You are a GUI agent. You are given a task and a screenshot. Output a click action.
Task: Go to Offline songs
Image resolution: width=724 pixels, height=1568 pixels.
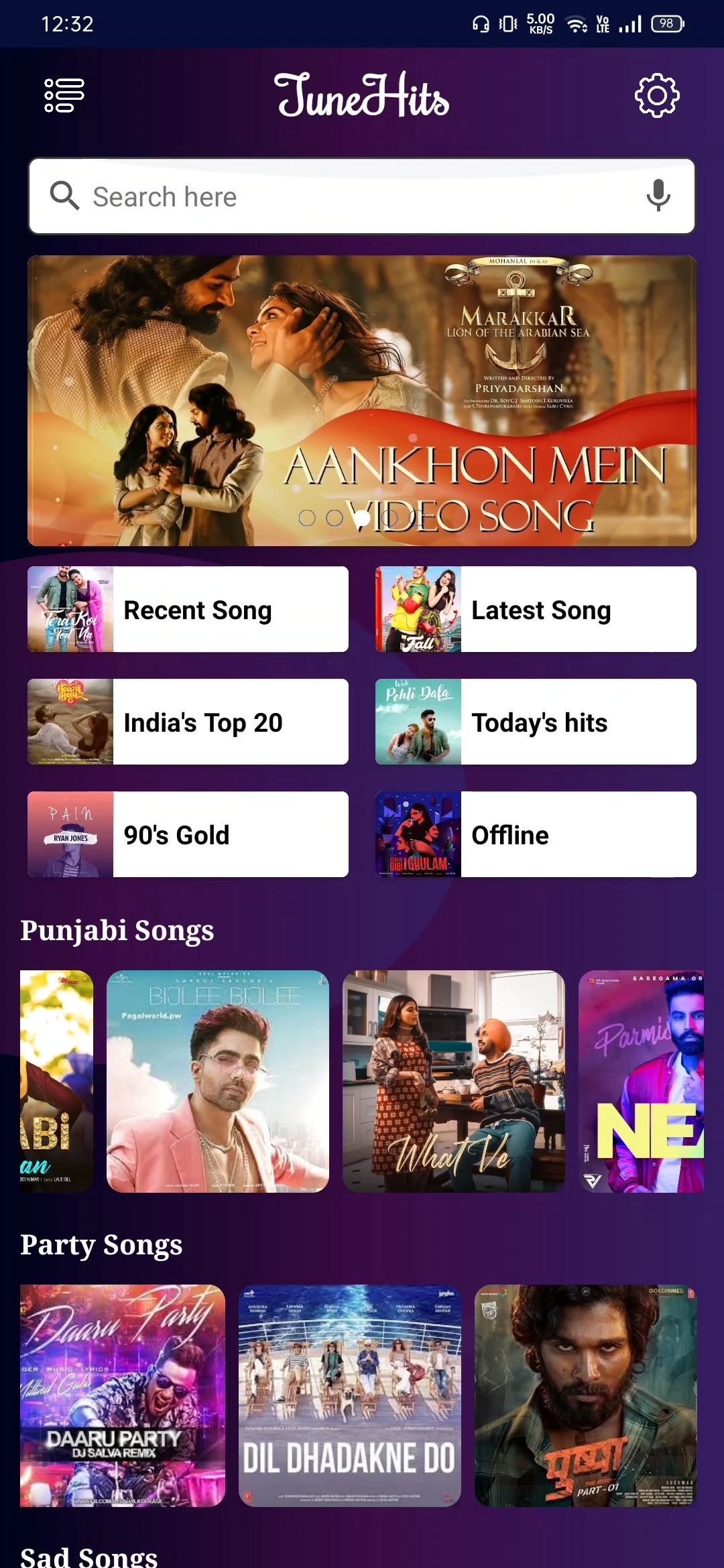pos(536,834)
